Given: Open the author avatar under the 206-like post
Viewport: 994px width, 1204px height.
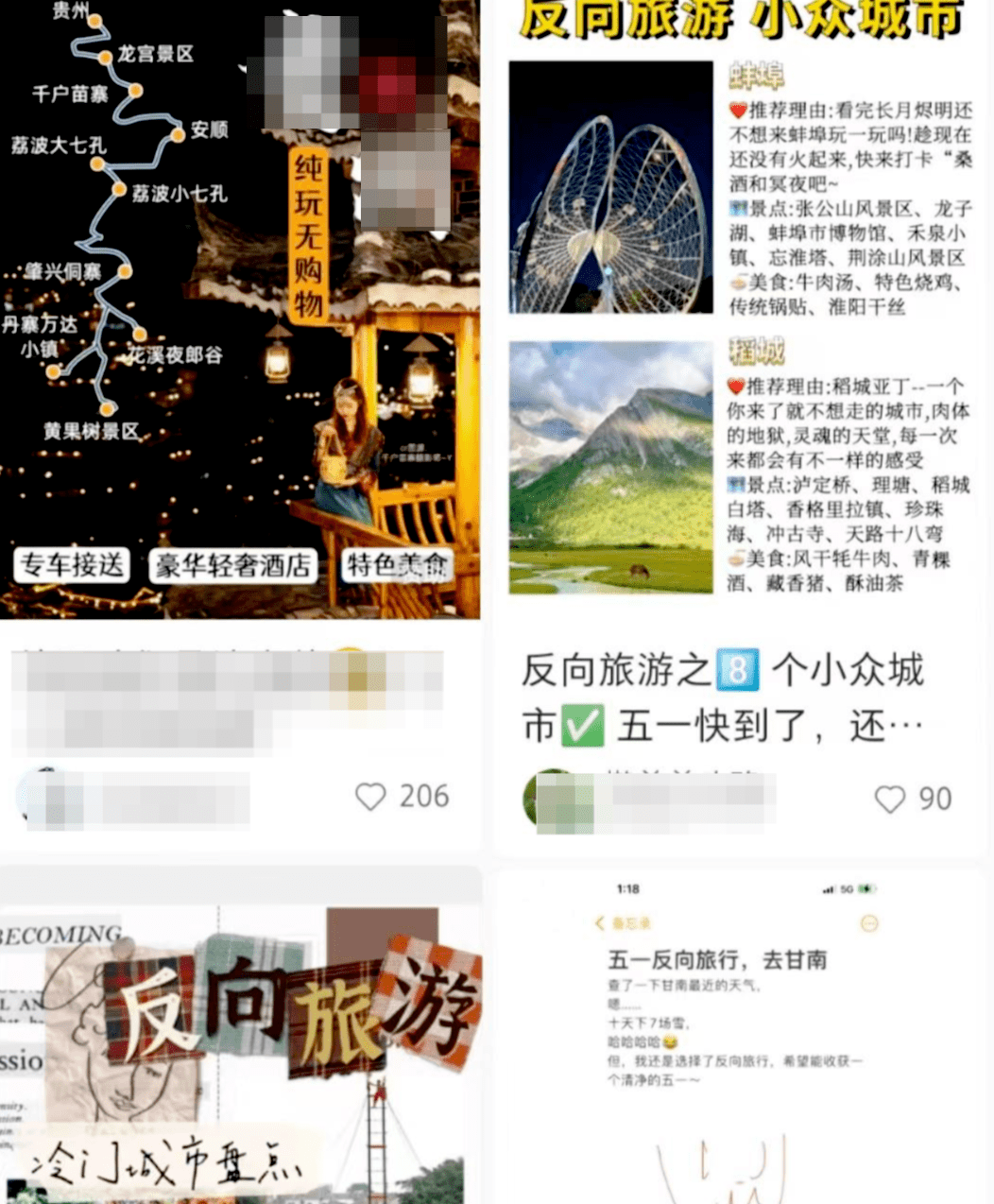Looking at the screenshot, I should click(x=42, y=797).
